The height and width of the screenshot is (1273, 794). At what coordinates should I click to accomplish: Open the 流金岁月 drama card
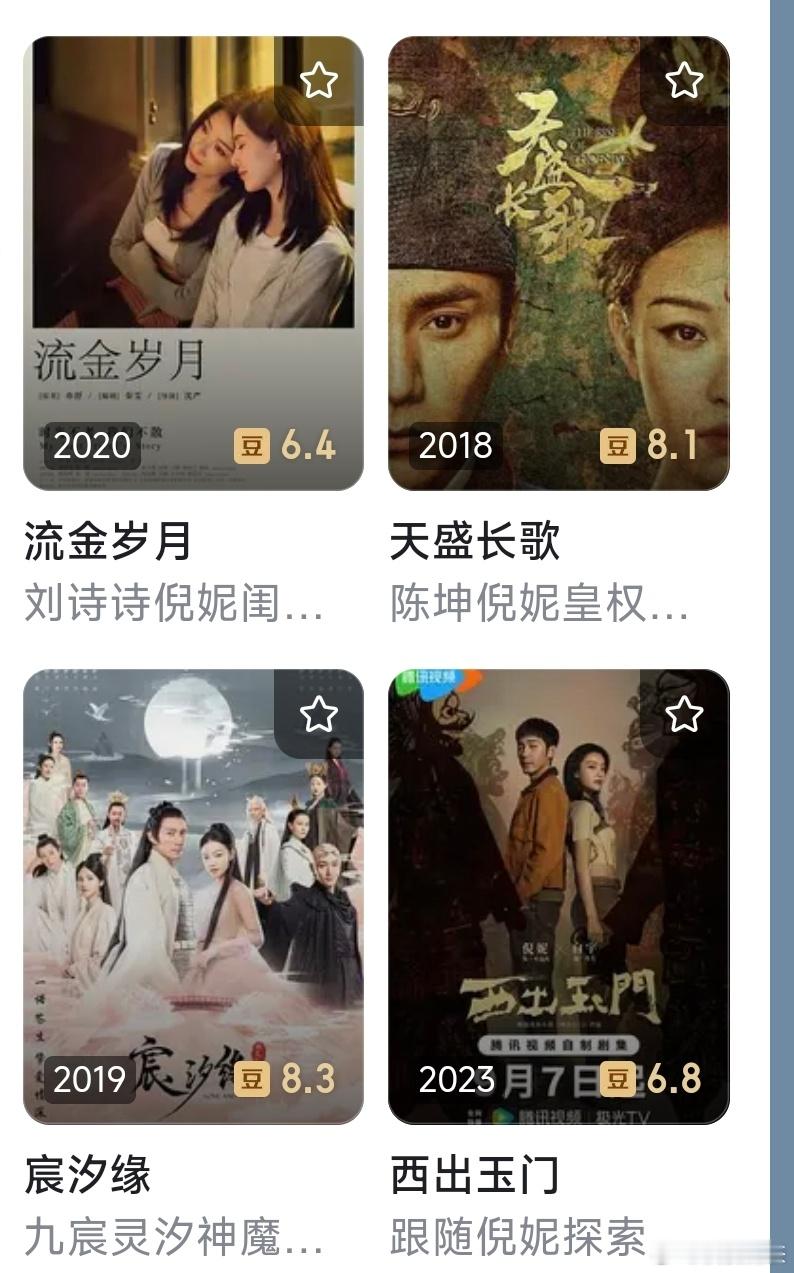(x=193, y=265)
